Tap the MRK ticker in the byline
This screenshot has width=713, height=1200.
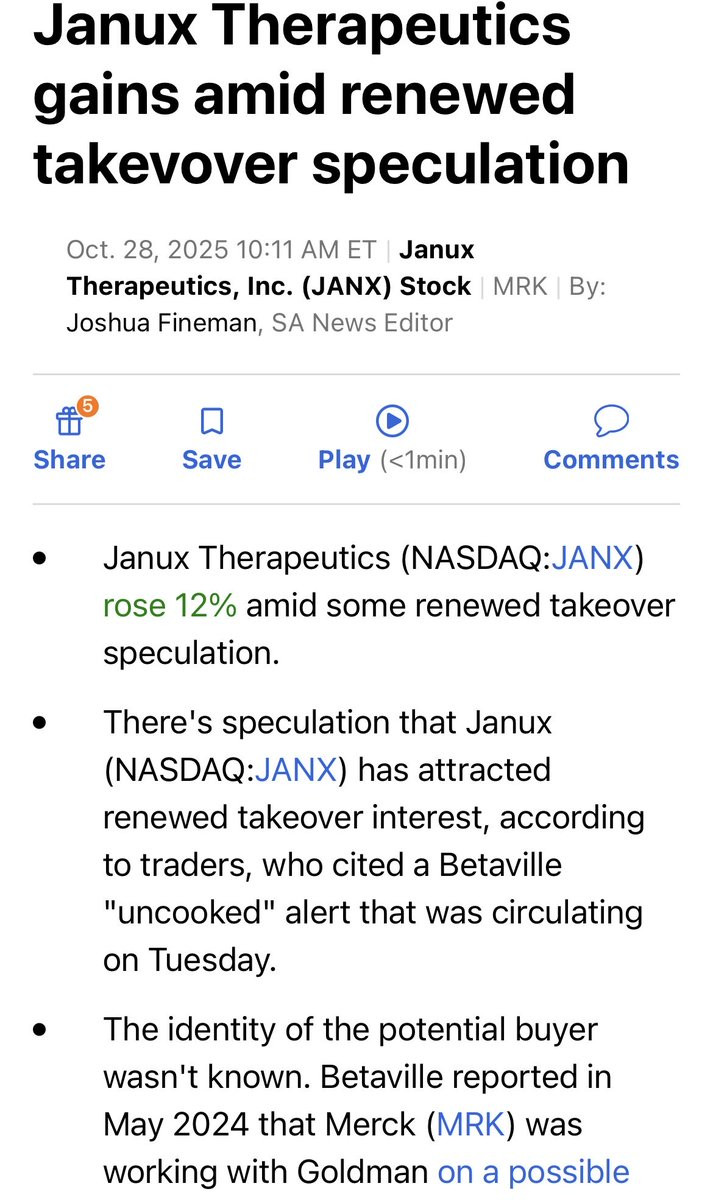coord(520,286)
